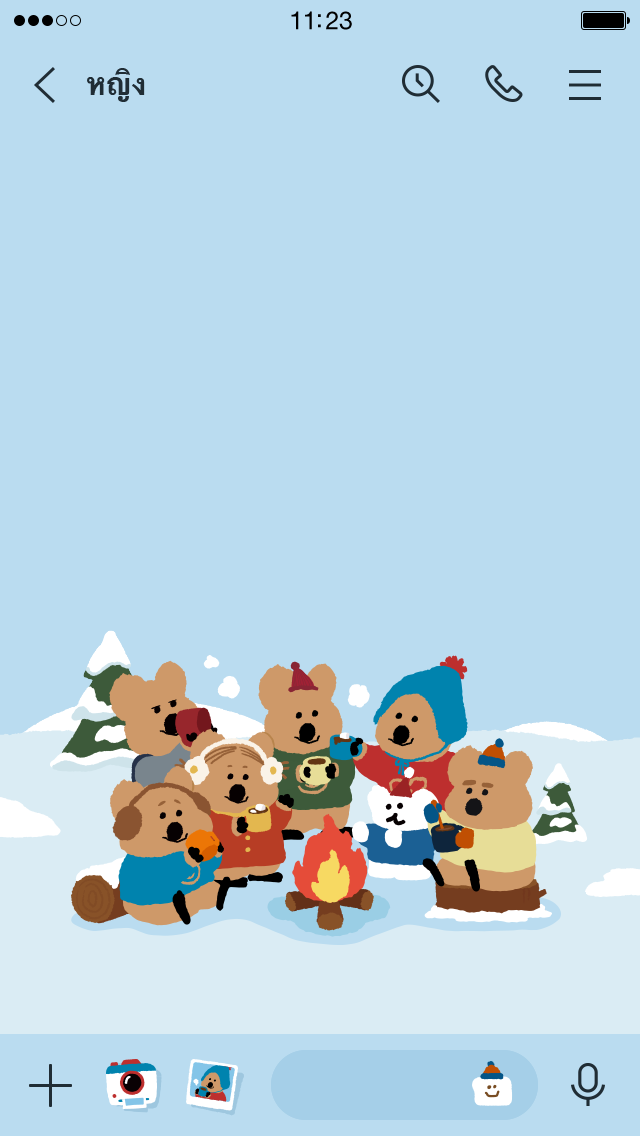Search the chat history
The image size is (640, 1136).
coord(420,84)
